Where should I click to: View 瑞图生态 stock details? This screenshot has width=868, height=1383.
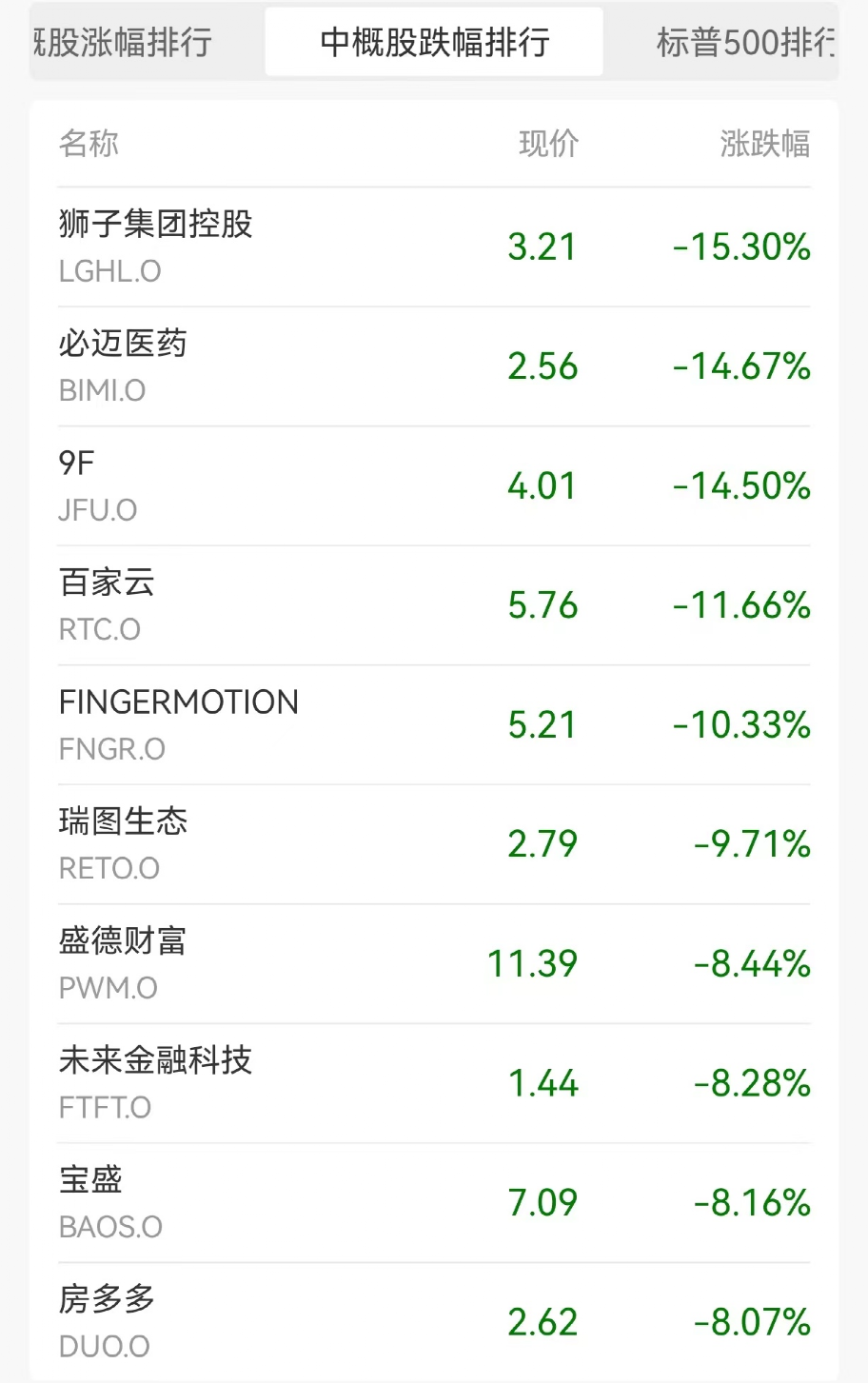(x=434, y=844)
